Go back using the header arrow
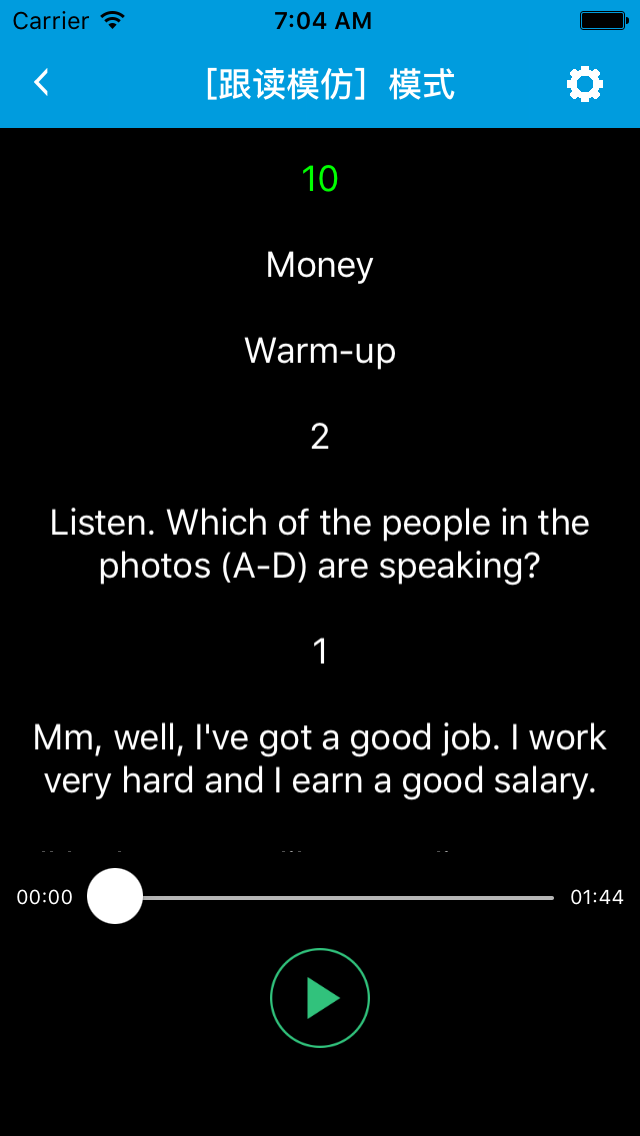Screen dimensions: 640x1136 click(41, 83)
